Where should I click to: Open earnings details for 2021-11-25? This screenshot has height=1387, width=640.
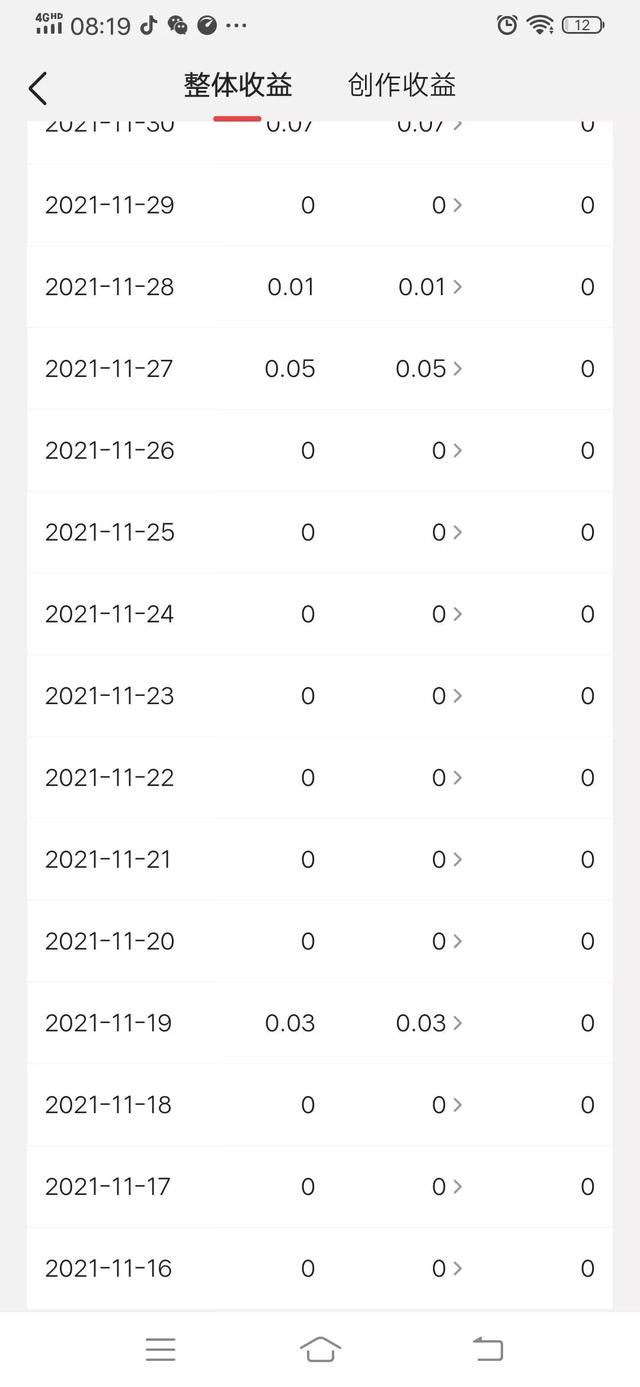tap(447, 533)
